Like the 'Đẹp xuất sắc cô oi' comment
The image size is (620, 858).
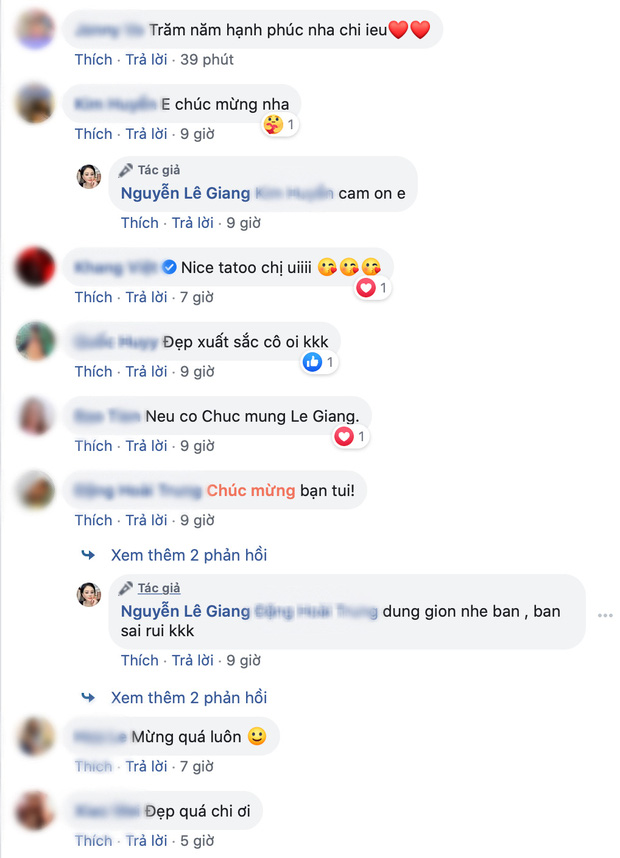pos(93,371)
